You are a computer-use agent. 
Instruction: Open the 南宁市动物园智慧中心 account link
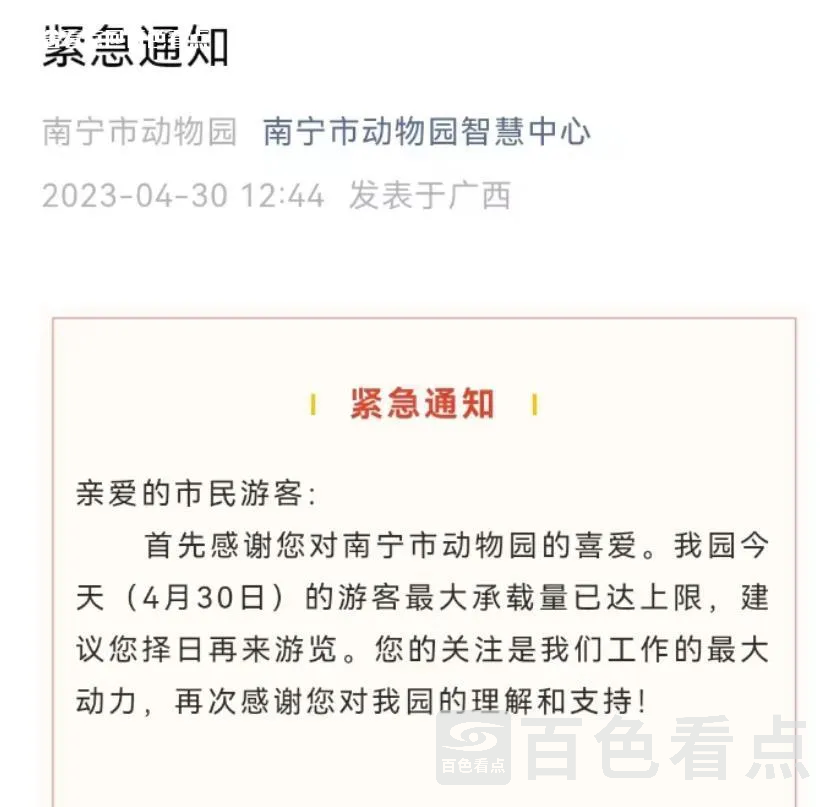(426, 132)
